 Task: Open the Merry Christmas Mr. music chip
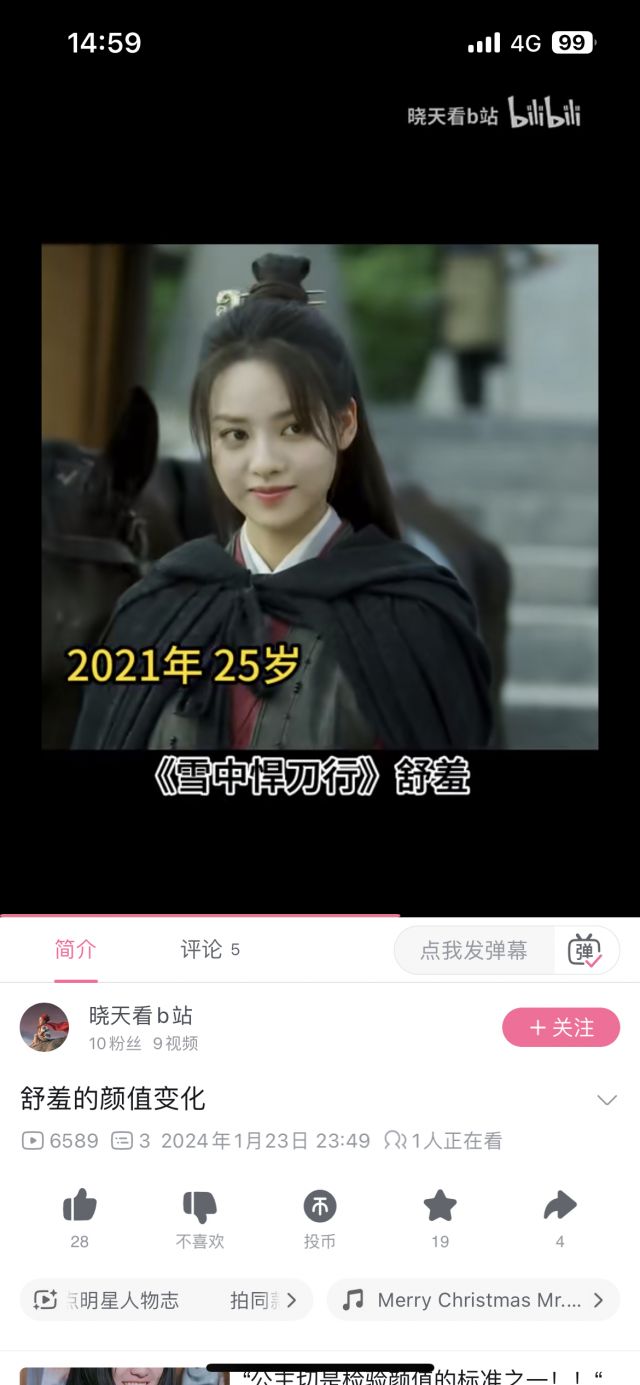(x=474, y=1300)
